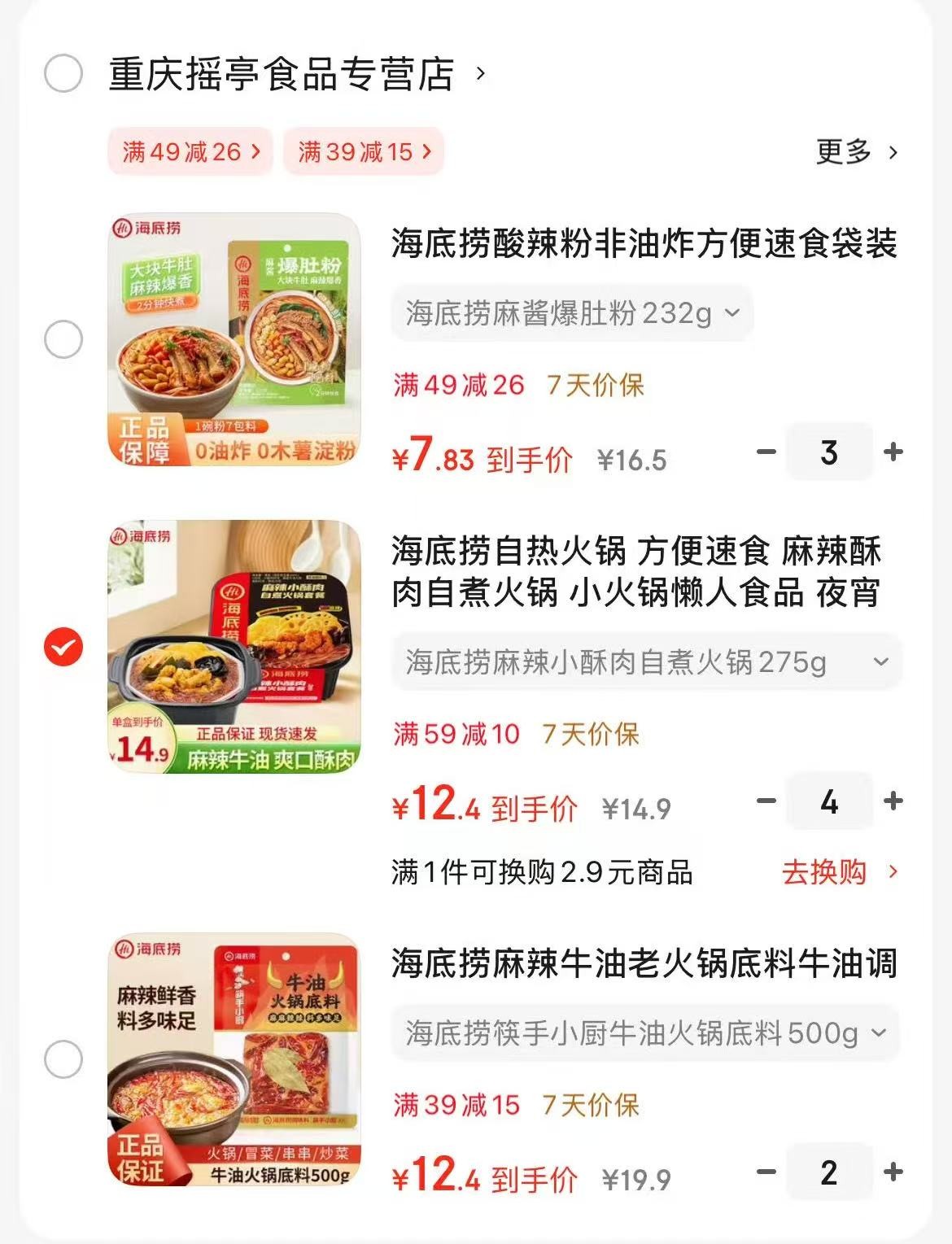Decrease 牛油火锅底料 quantity by one

(766, 1172)
